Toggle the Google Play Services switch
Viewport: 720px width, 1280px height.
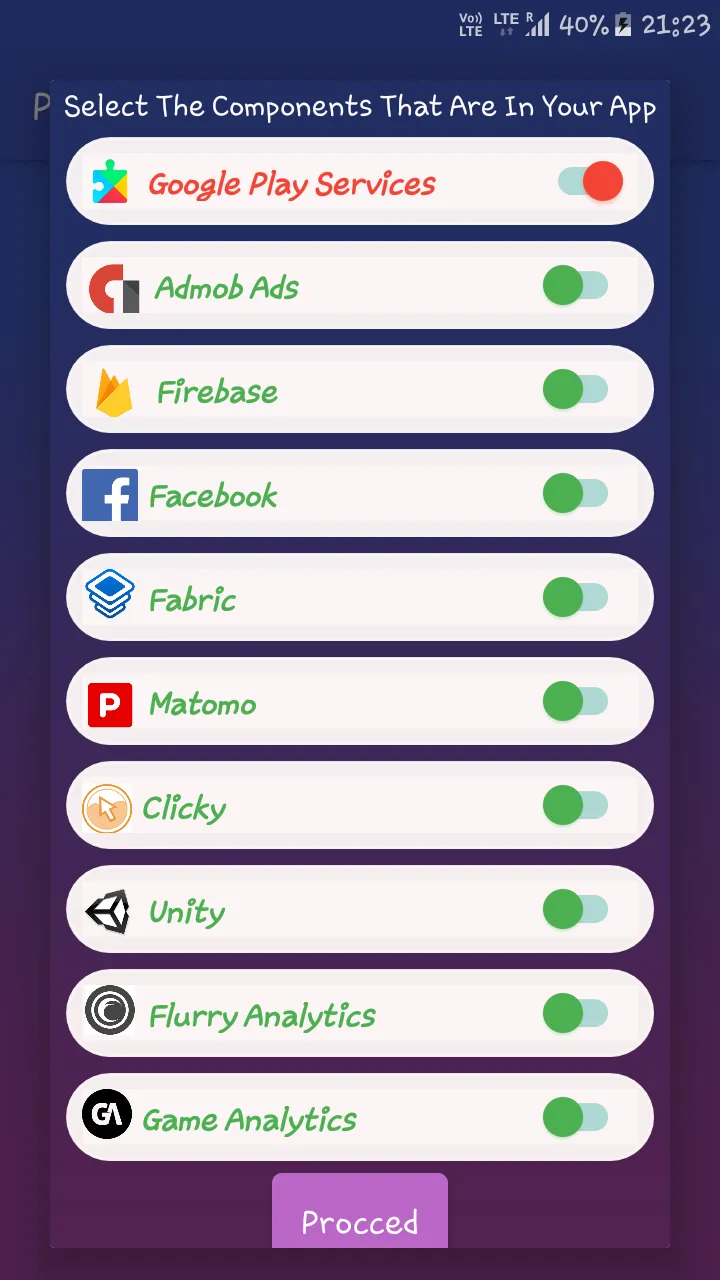590,182
